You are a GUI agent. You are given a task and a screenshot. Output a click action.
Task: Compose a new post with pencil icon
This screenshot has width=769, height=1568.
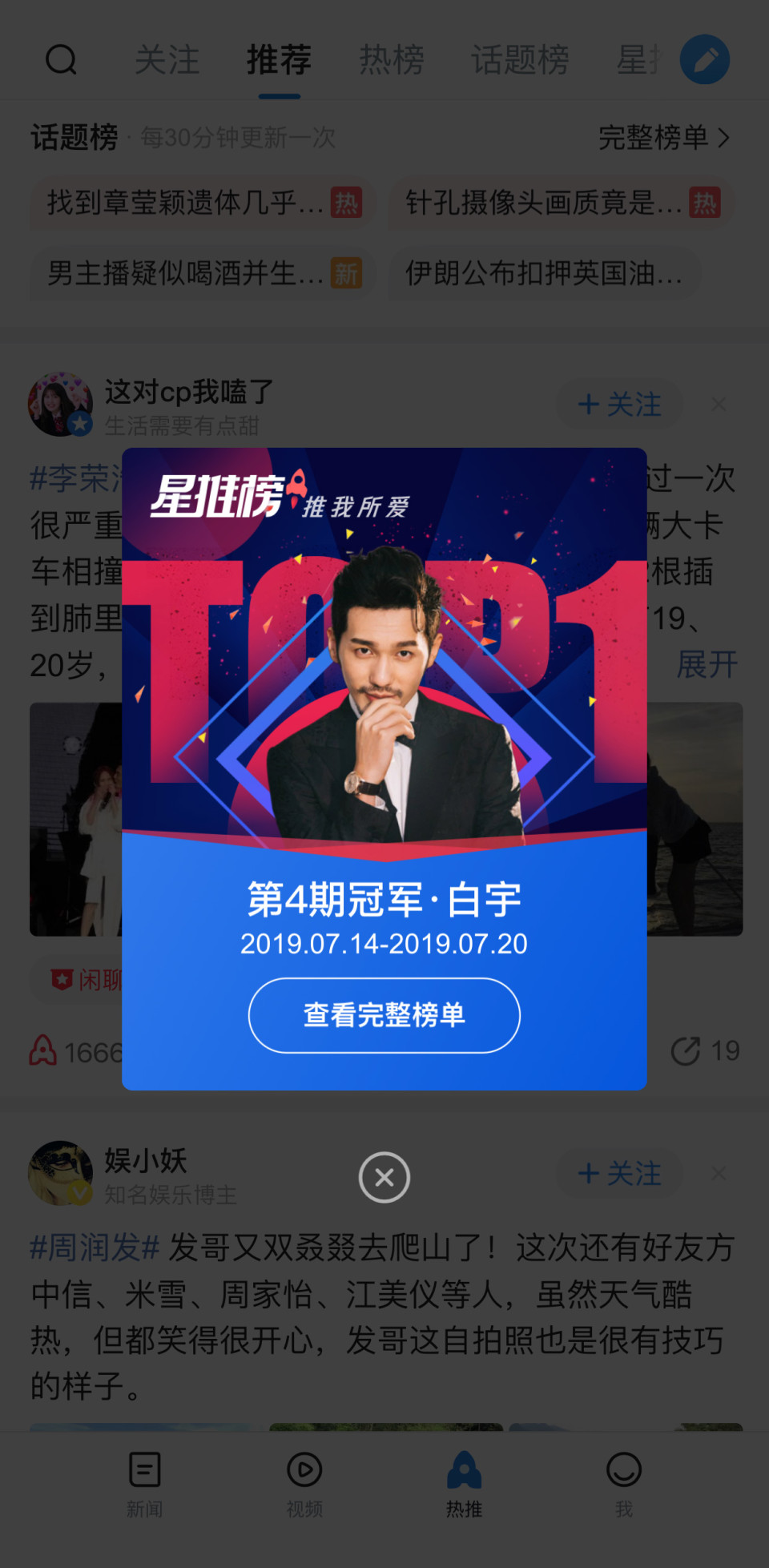(x=704, y=59)
